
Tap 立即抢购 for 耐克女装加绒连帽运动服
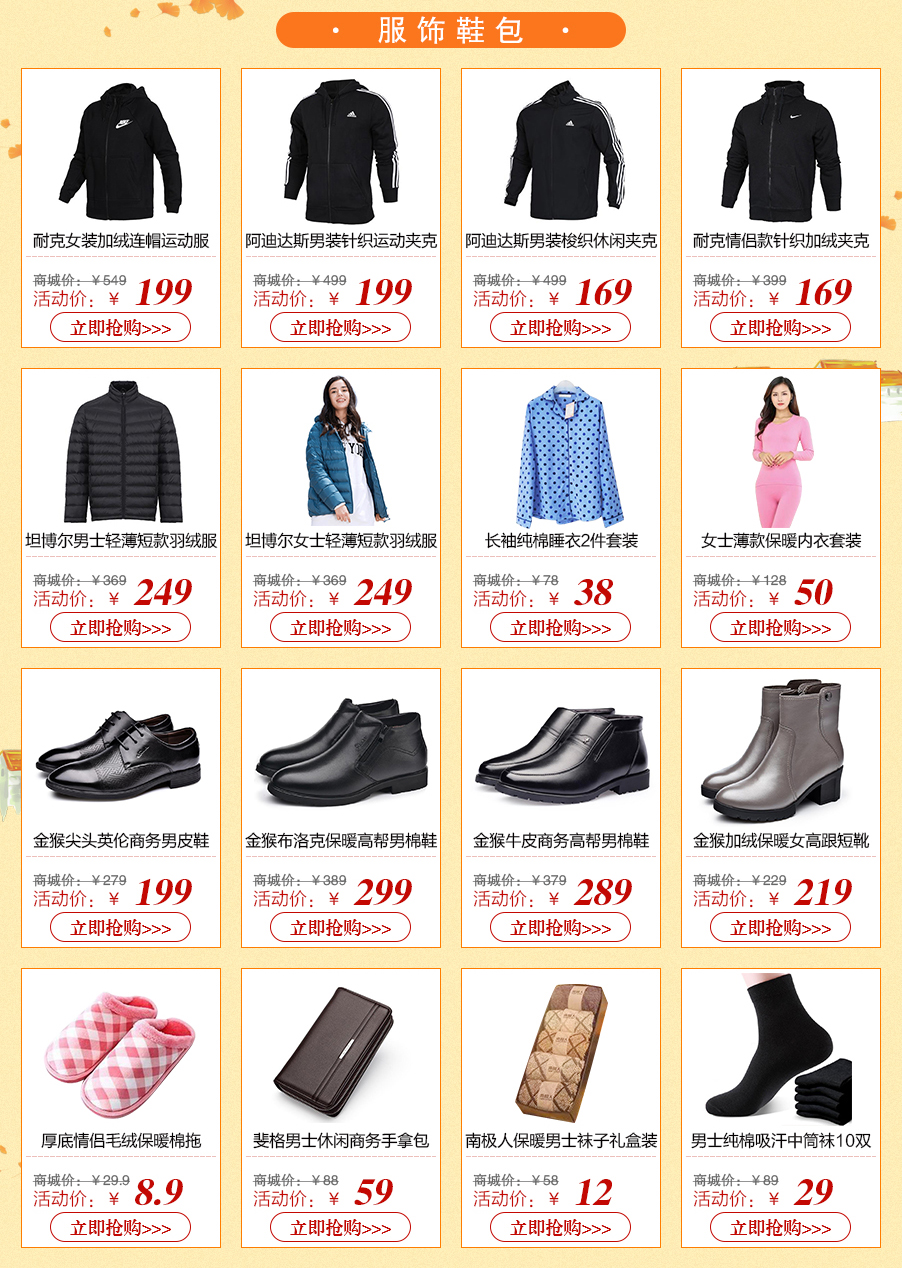click(x=120, y=328)
